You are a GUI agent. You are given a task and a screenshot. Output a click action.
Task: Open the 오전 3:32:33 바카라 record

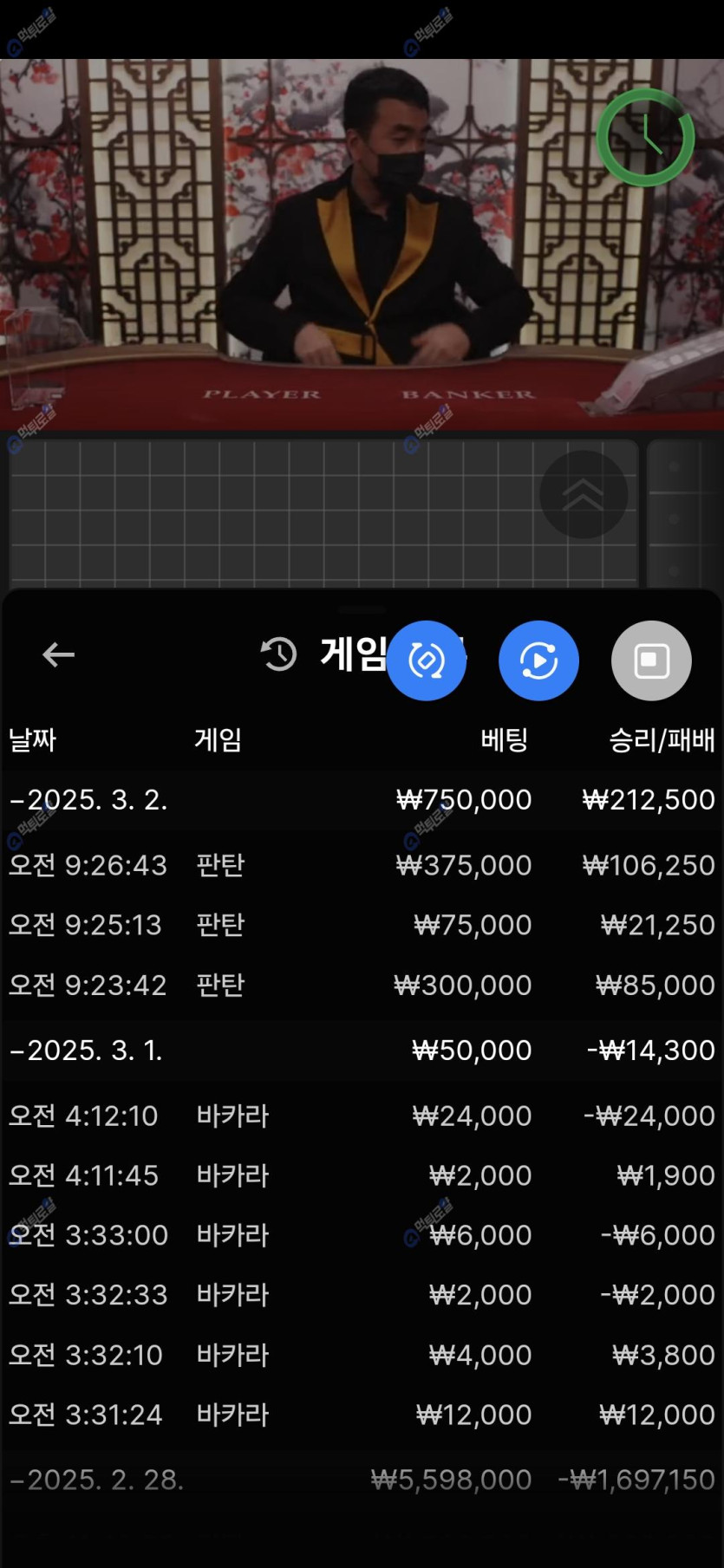pyautogui.click(x=362, y=1294)
